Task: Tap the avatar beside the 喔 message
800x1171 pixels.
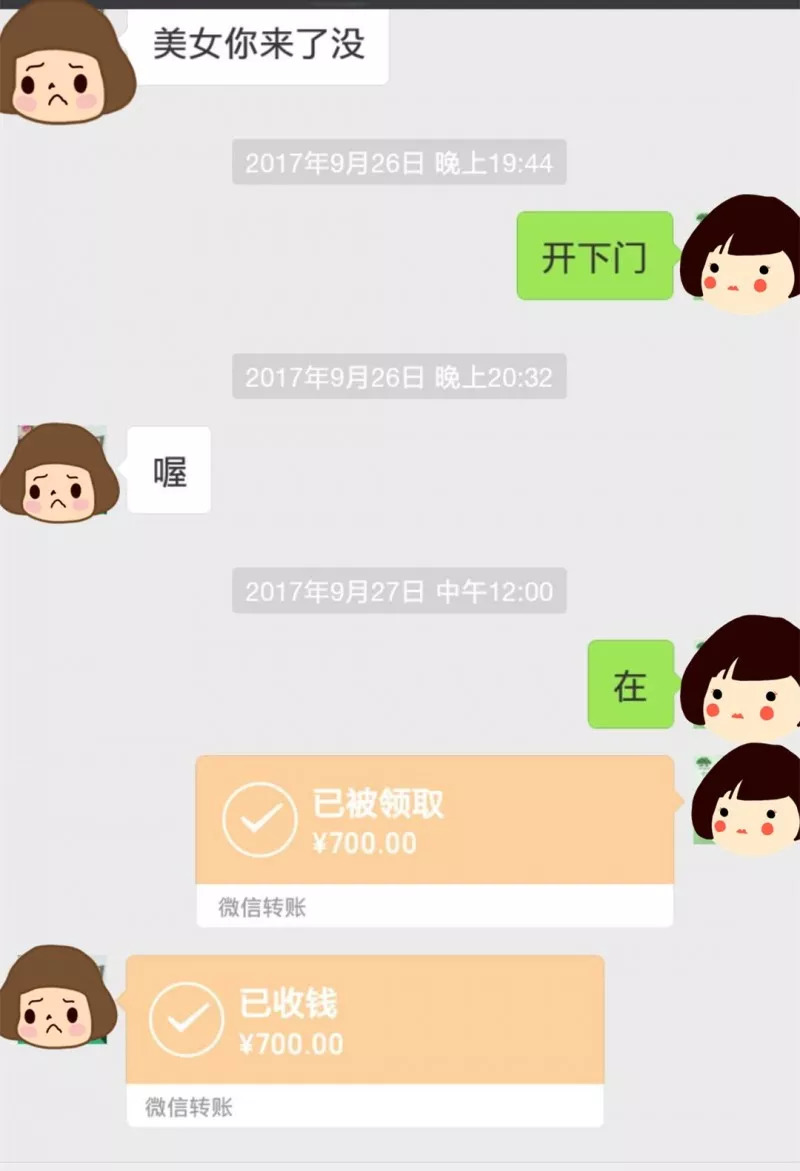Action: point(60,471)
